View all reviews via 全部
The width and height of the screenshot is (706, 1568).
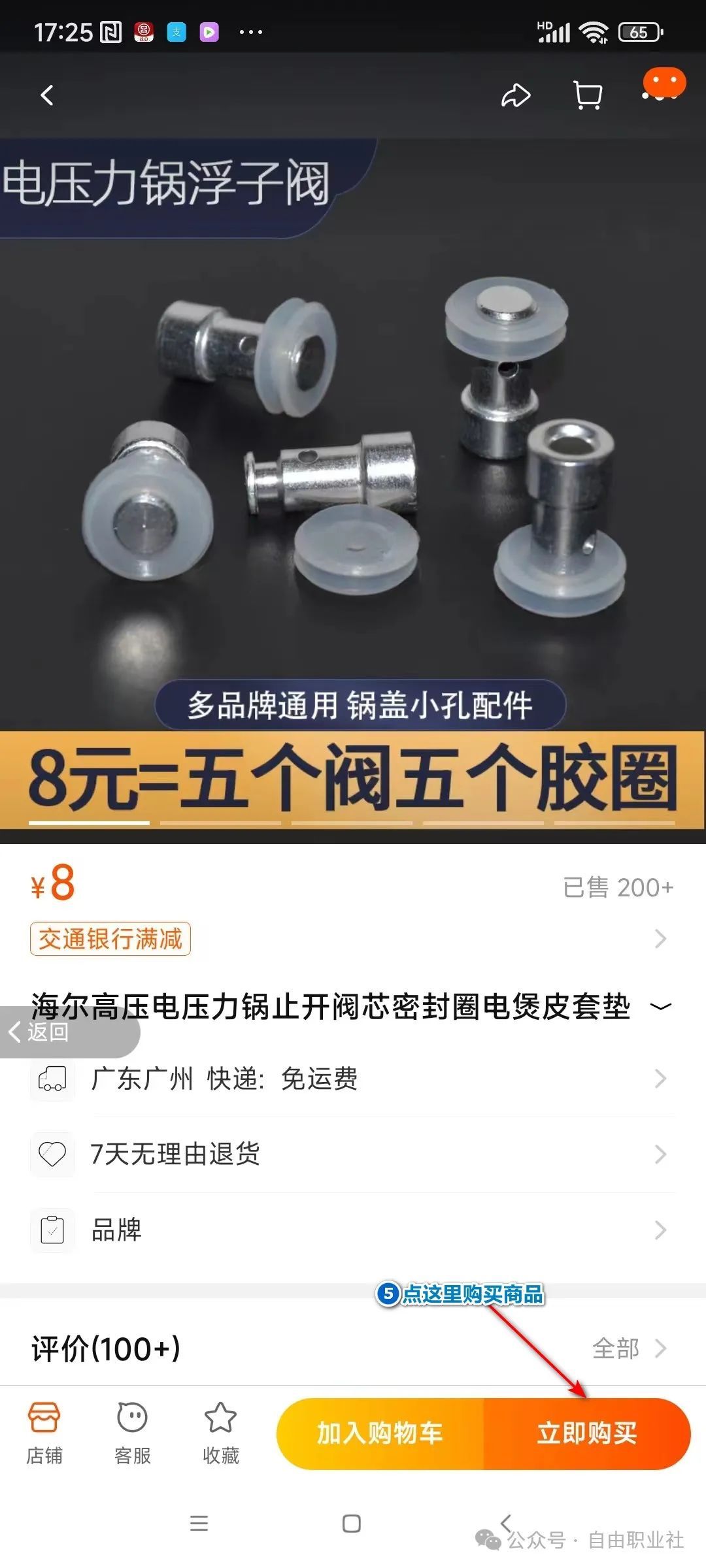pyautogui.click(x=629, y=1348)
